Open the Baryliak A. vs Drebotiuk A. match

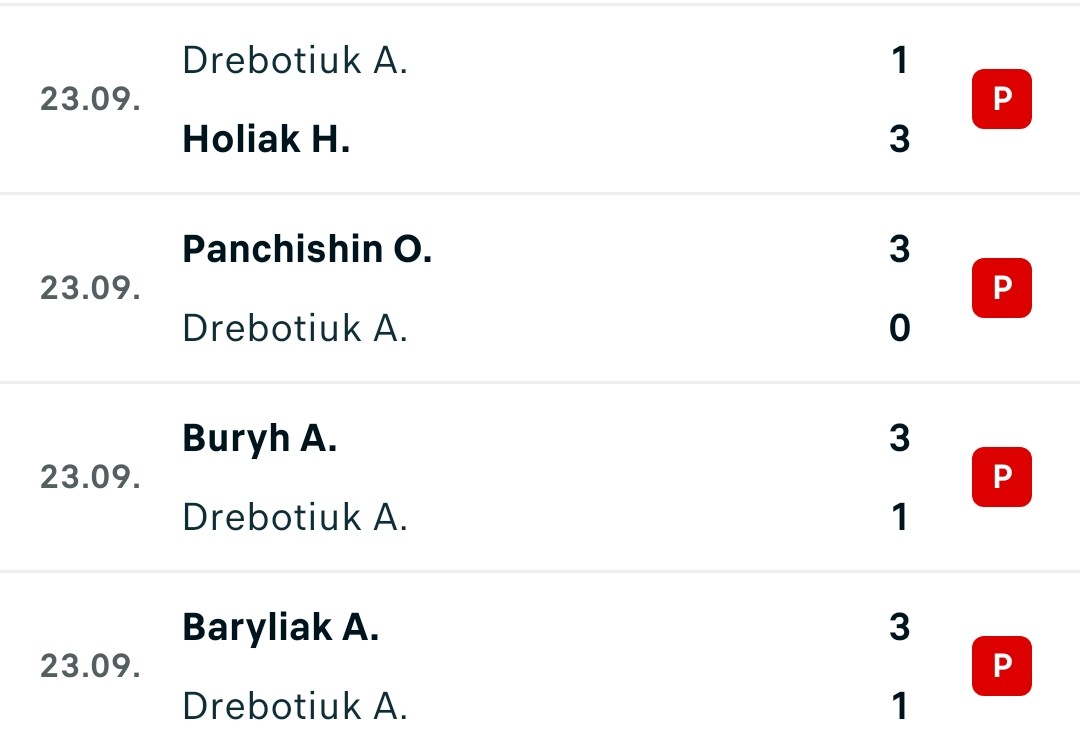tap(540, 663)
